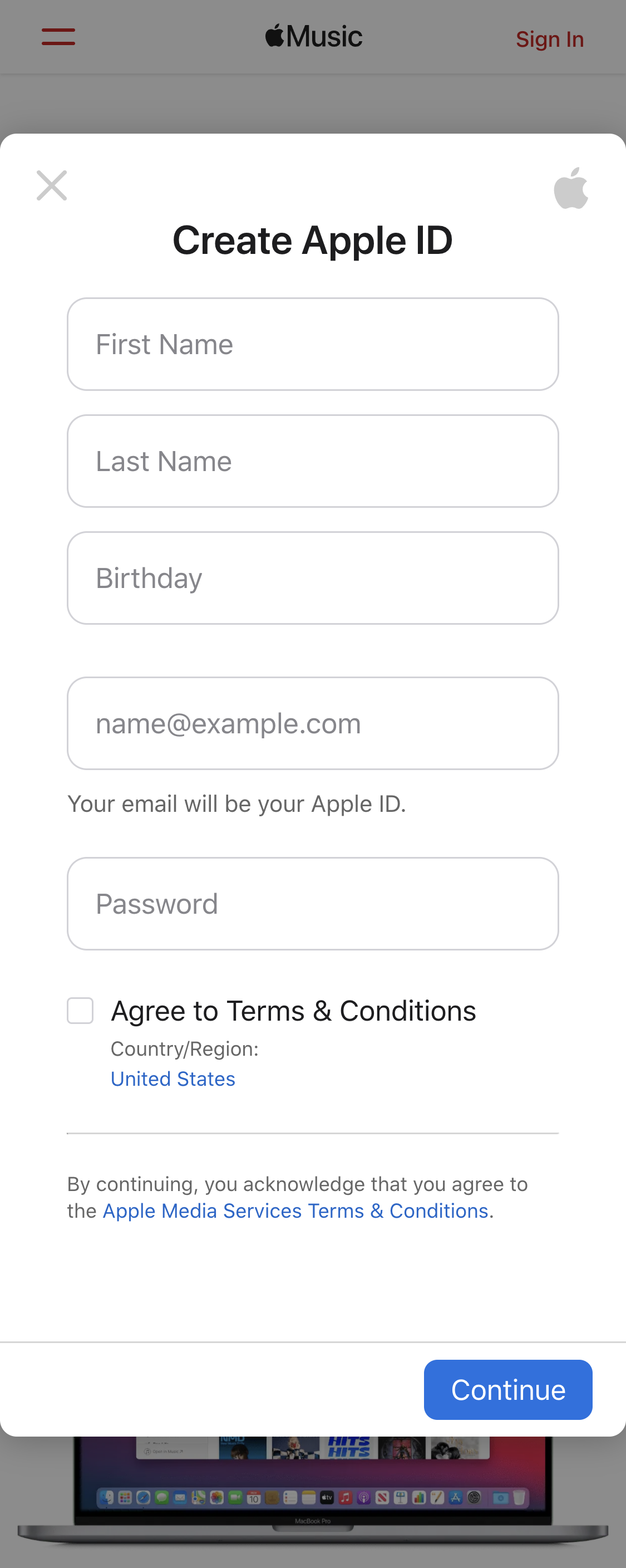The image size is (626, 1568).
Task: Click the Last Name field
Action: click(313, 461)
